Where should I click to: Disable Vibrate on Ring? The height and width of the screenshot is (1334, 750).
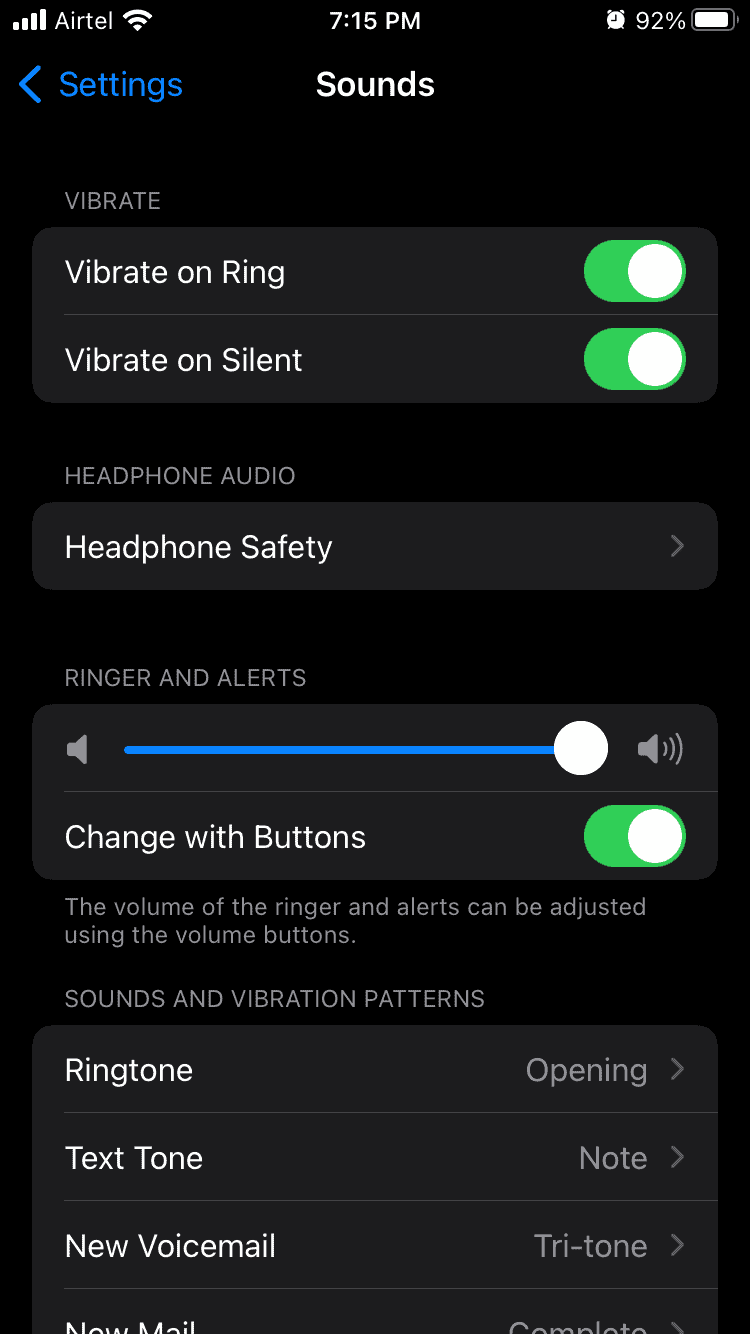pyautogui.click(x=635, y=271)
